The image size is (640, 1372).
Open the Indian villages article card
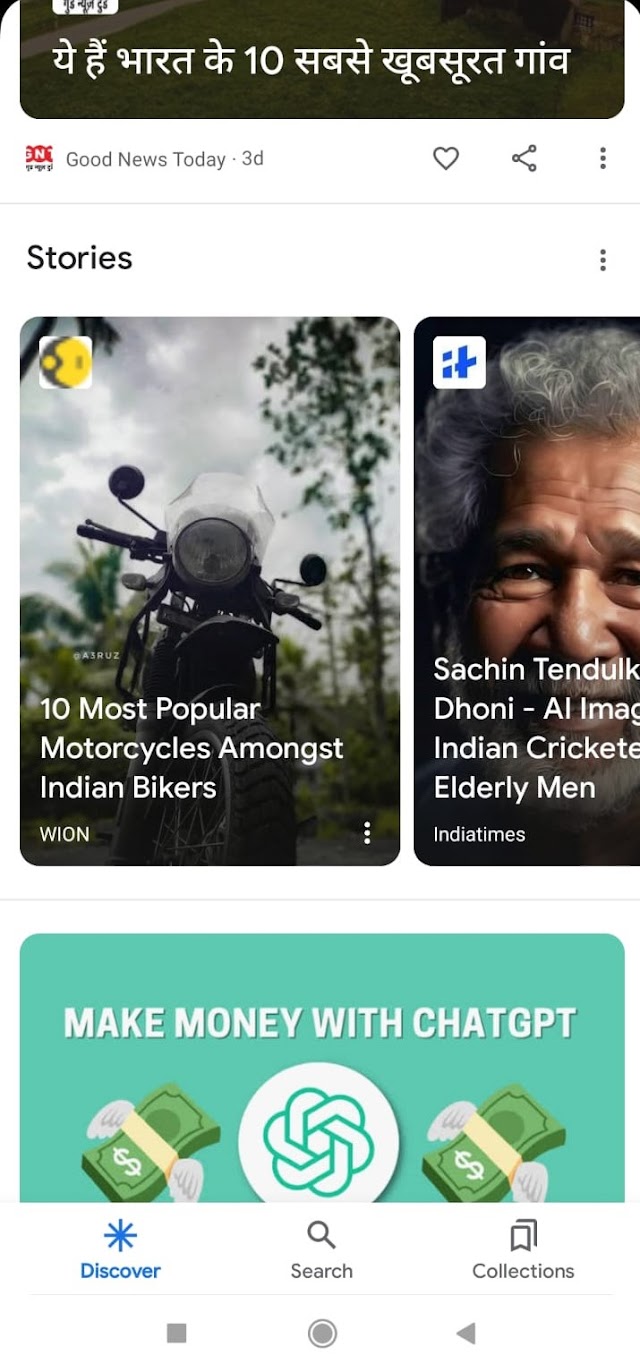(322, 60)
